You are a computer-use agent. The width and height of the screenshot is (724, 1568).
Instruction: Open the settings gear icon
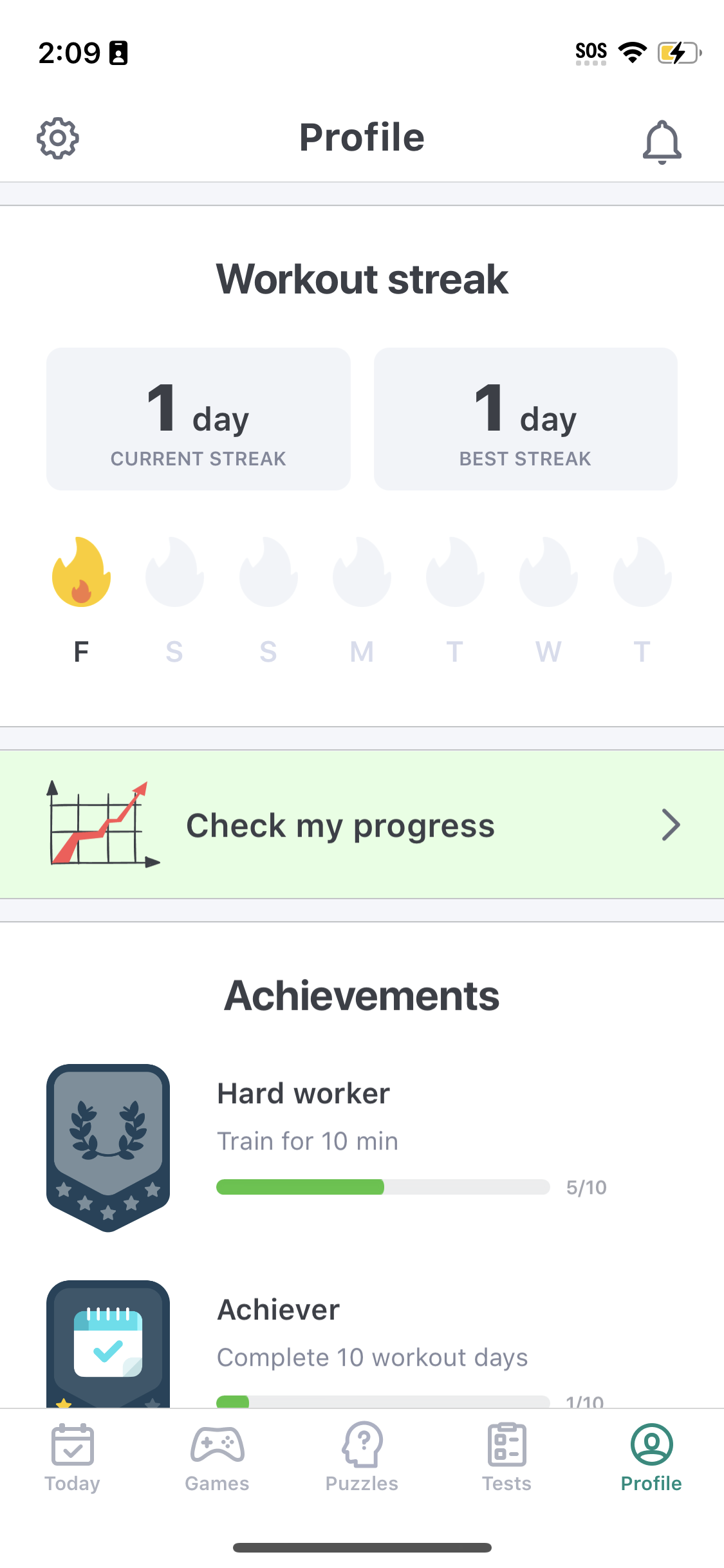click(x=58, y=138)
